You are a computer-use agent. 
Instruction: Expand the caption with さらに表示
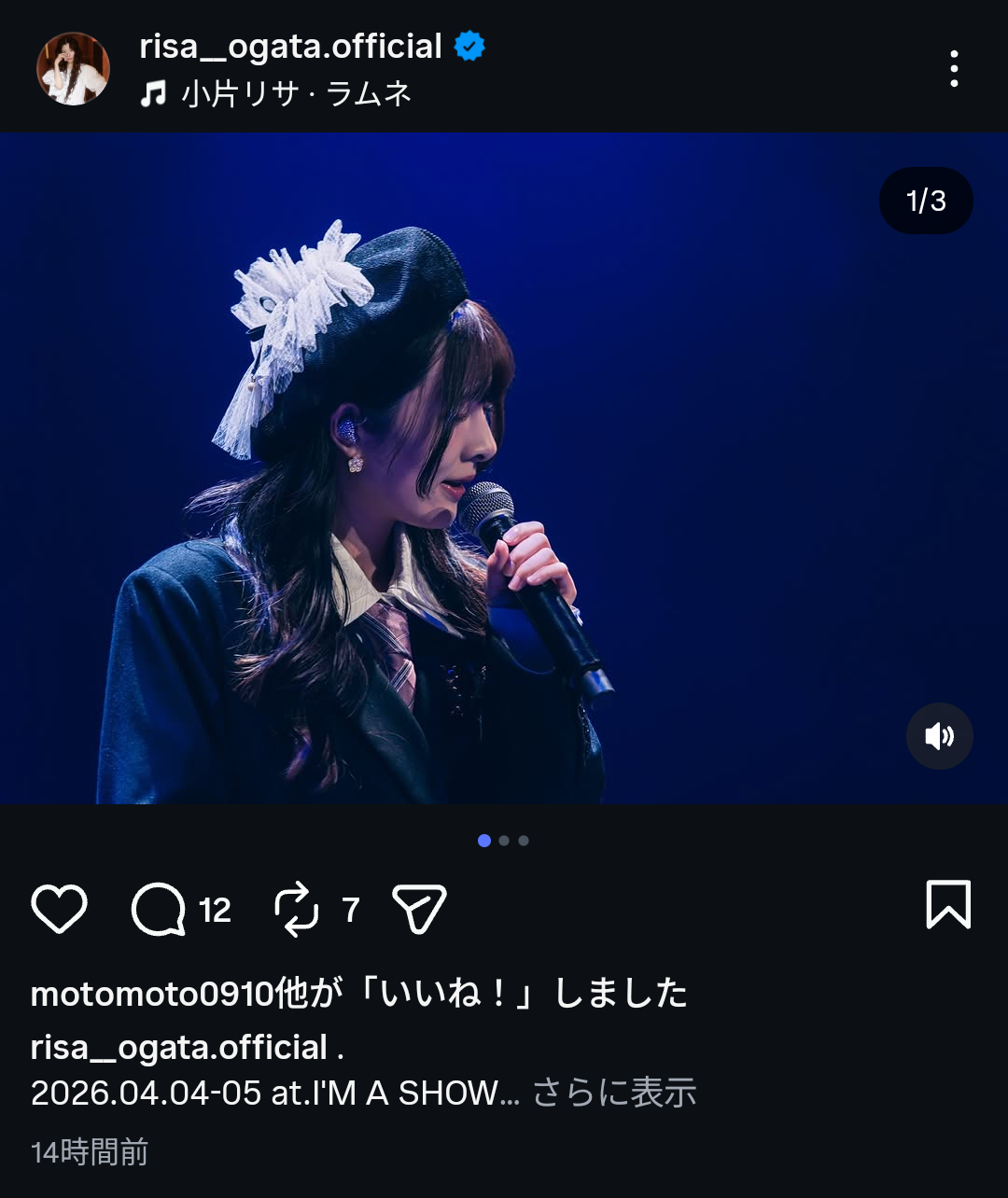pos(614,1093)
